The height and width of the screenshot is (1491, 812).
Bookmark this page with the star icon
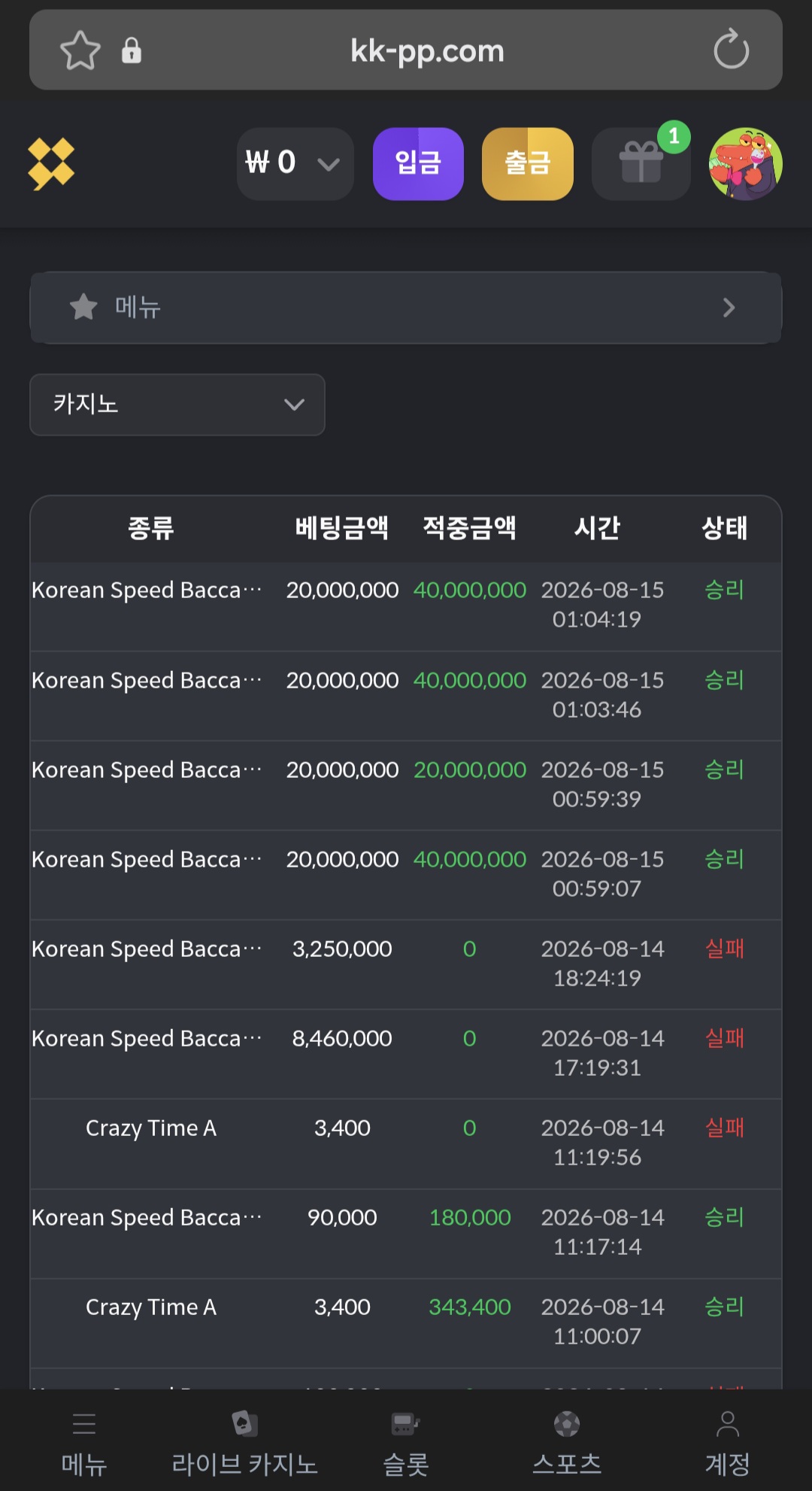[80, 50]
